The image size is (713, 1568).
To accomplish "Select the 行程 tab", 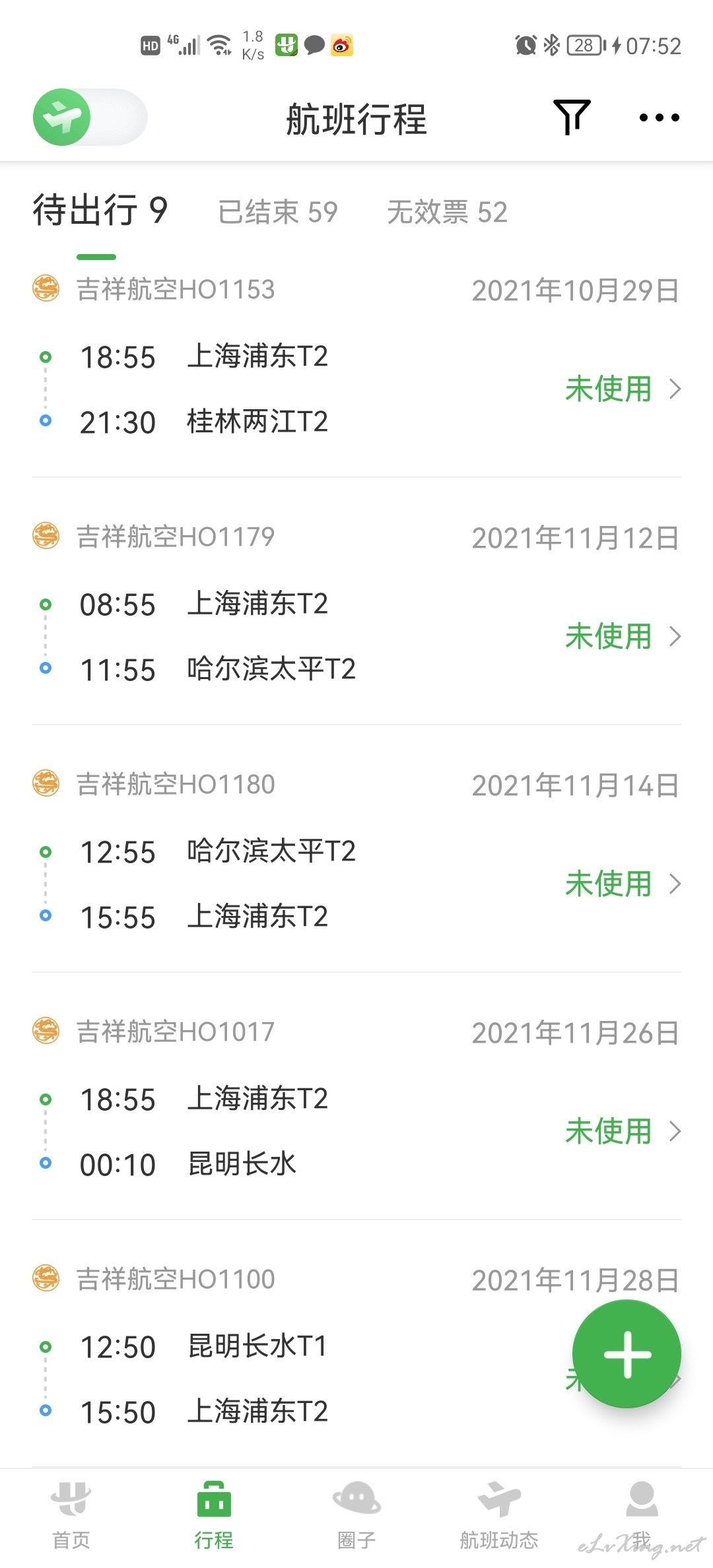I will tap(214, 1515).
